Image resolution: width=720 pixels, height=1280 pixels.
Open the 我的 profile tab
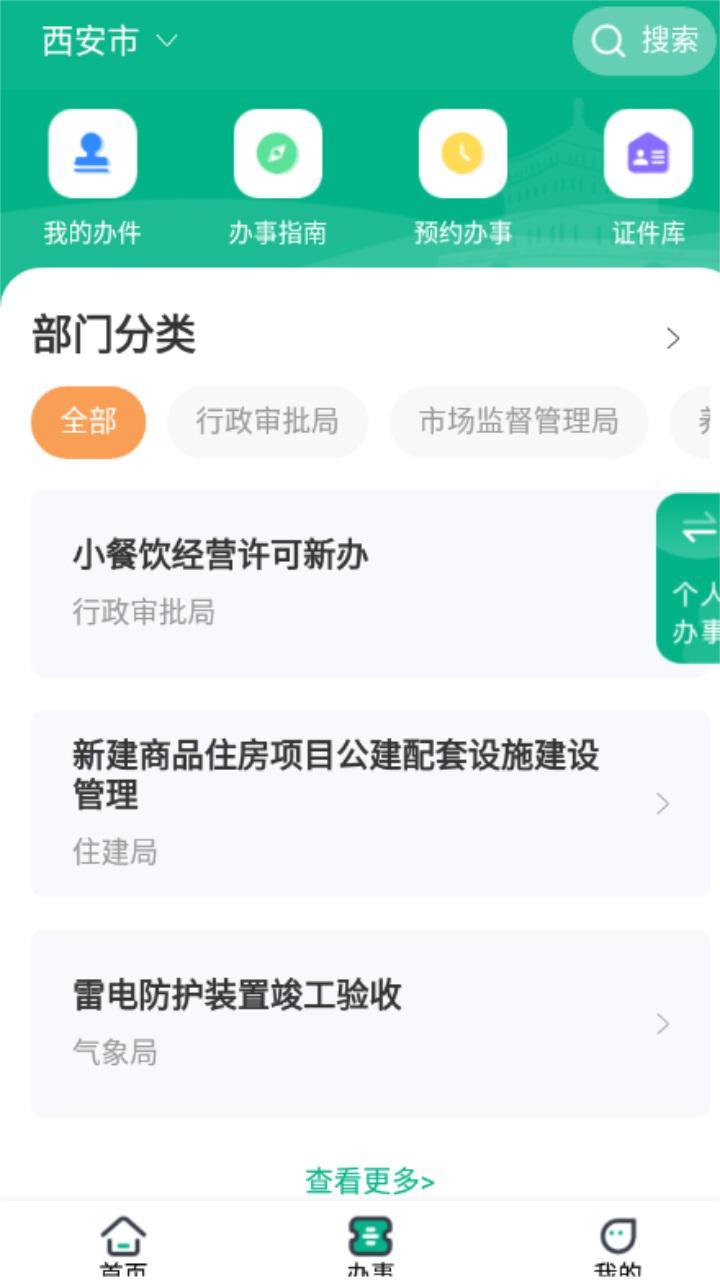click(x=617, y=1245)
